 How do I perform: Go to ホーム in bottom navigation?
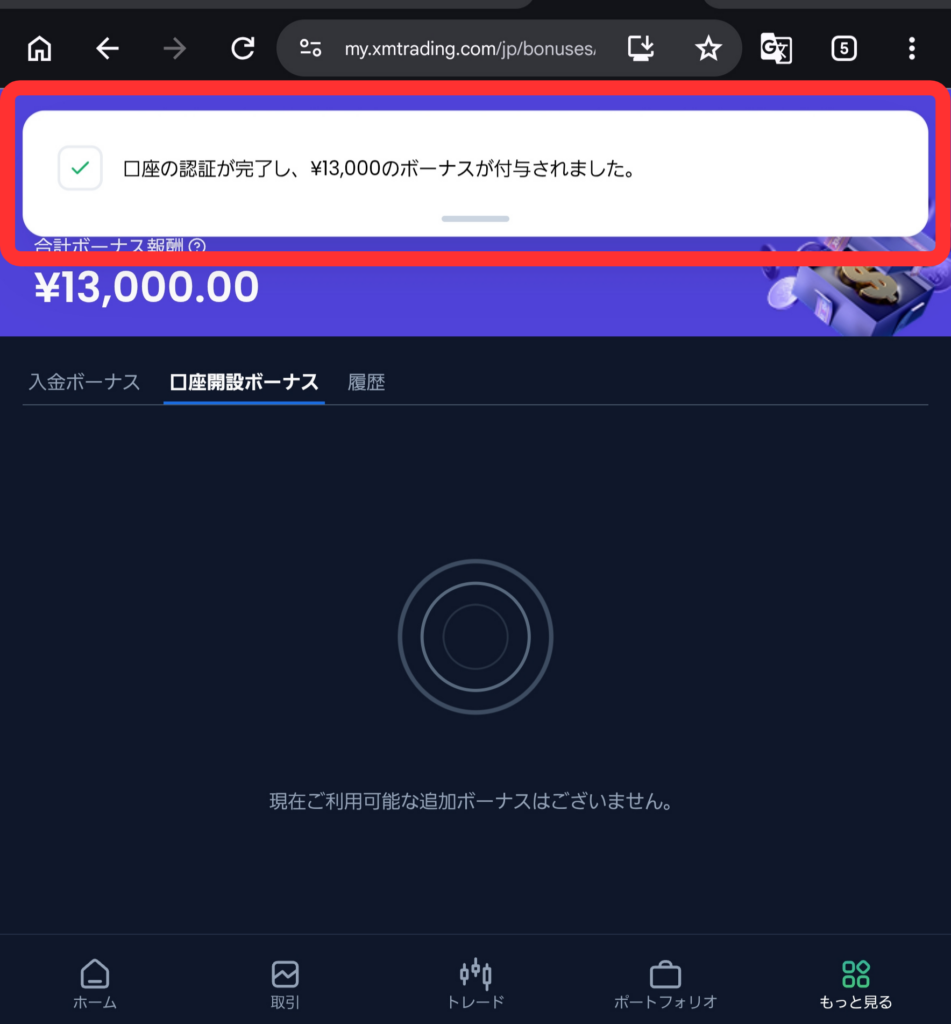coord(95,984)
